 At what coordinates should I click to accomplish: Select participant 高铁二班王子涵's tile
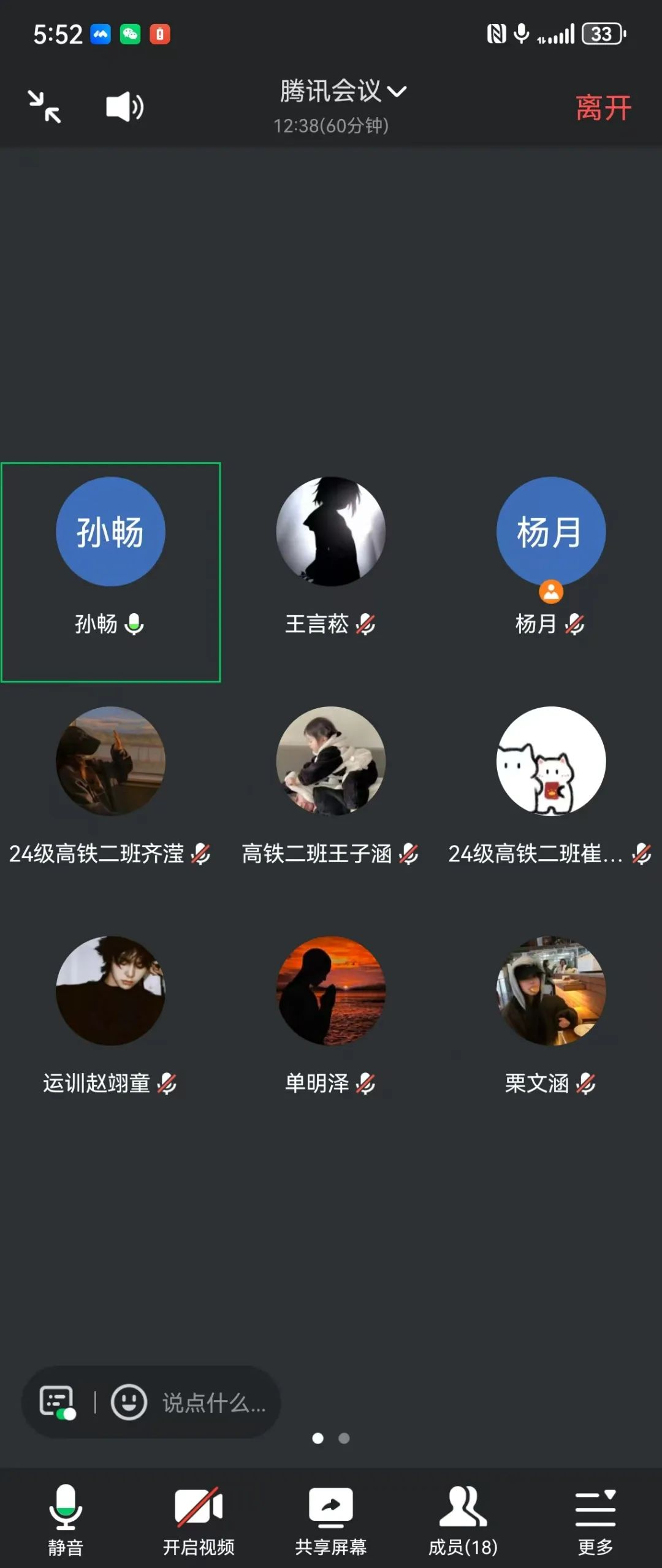pyautogui.click(x=330, y=762)
